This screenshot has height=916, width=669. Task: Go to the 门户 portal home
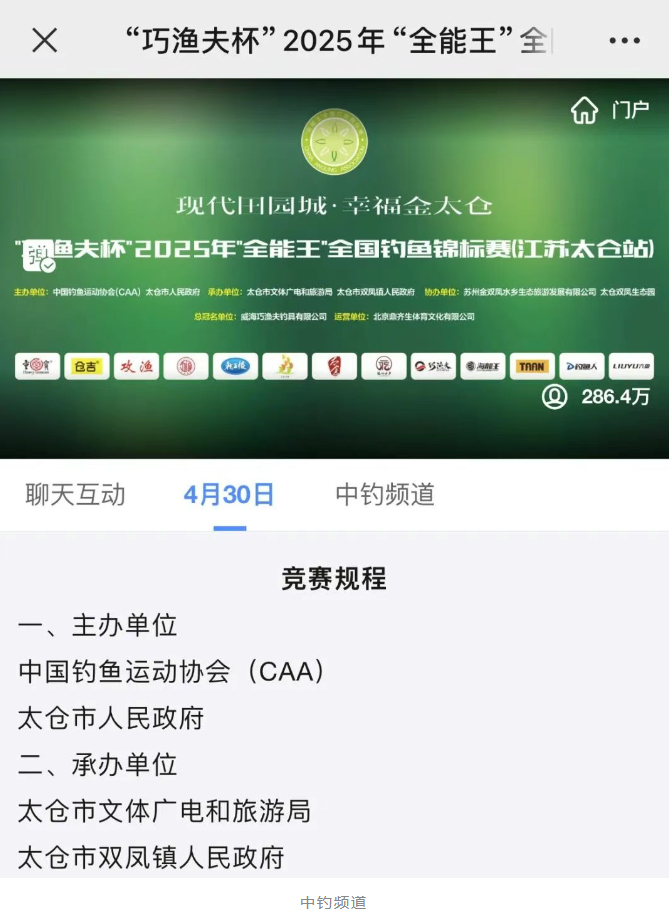pyautogui.click(x=610, y=110)
